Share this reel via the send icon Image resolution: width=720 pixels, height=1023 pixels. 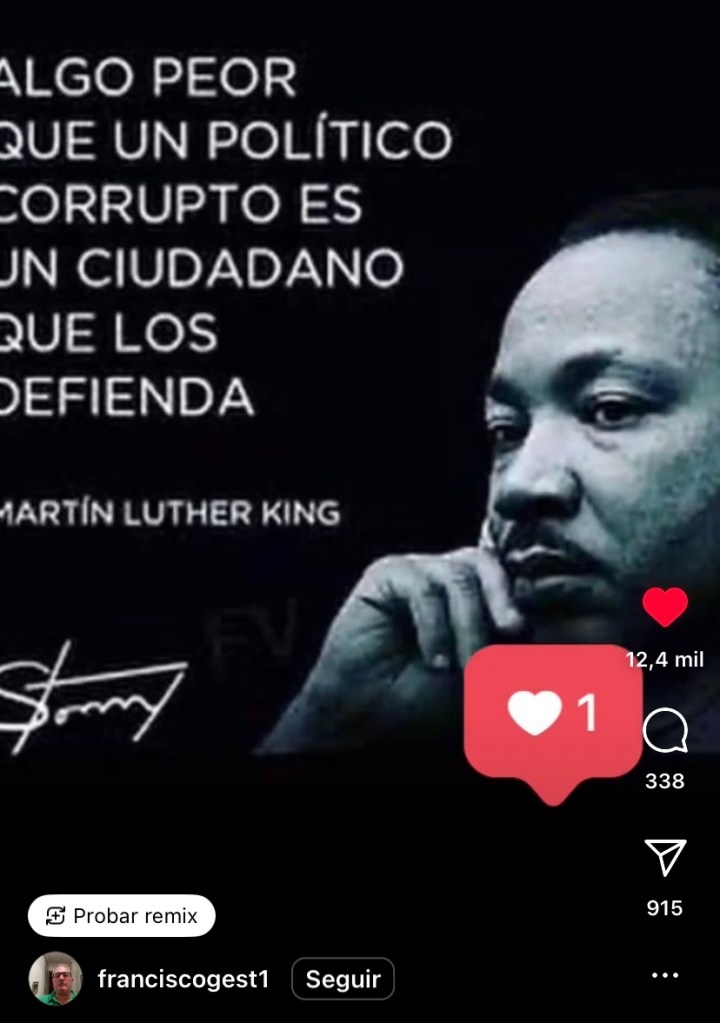coord(665,858)
